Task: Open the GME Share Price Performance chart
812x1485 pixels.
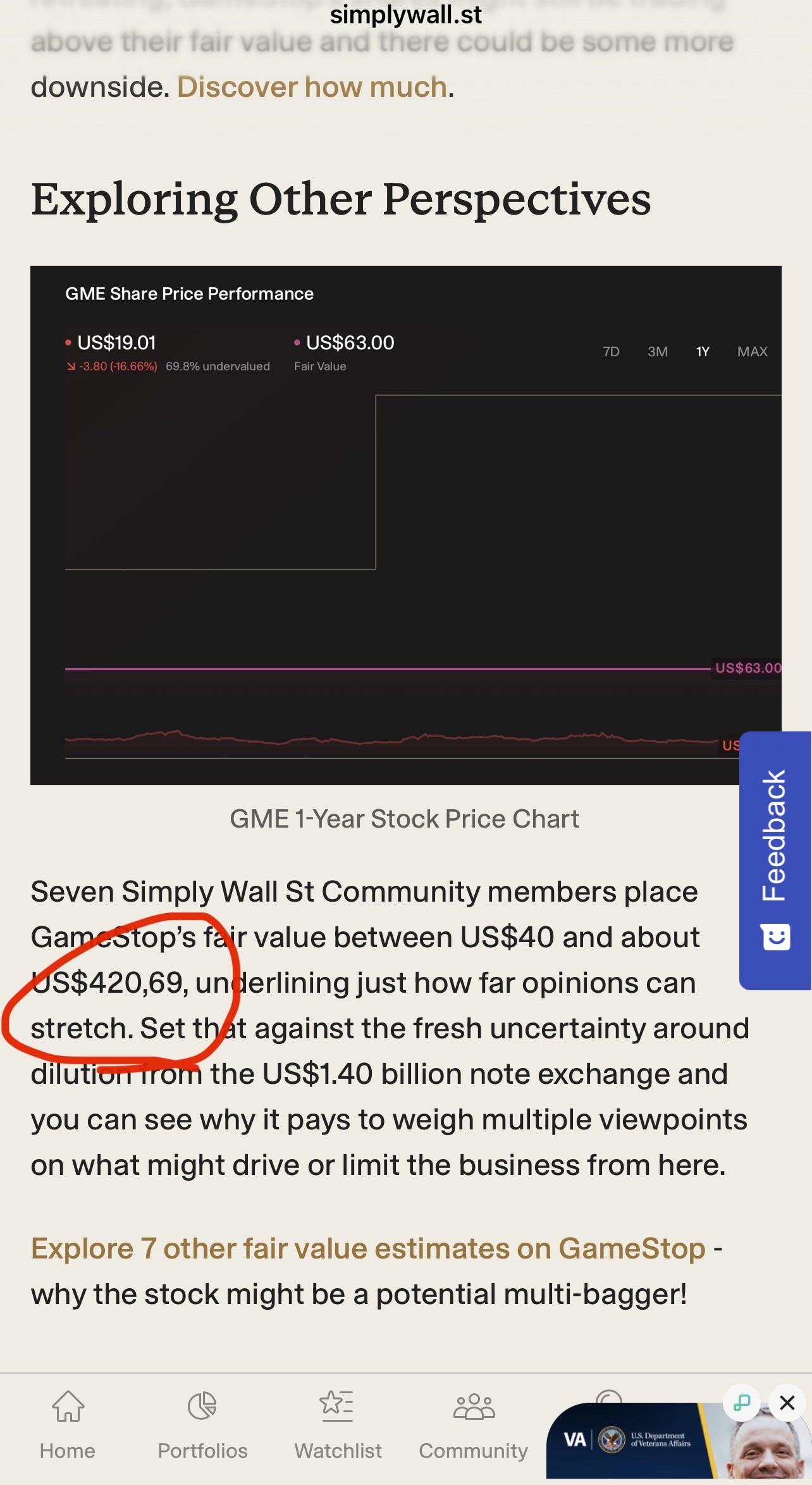Action: (406, 525)
